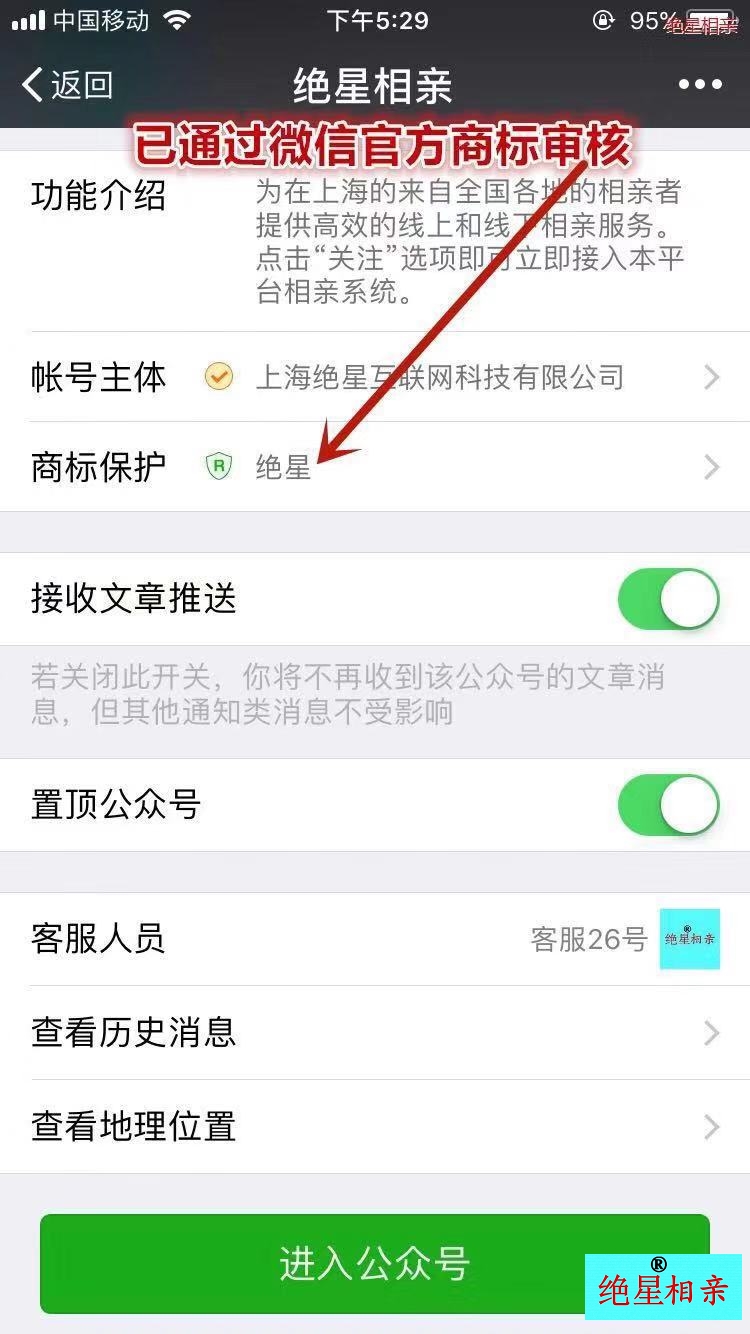View 查看历史消息 history messages
Screen dimensions: 750x1334
coord(375,1032)
